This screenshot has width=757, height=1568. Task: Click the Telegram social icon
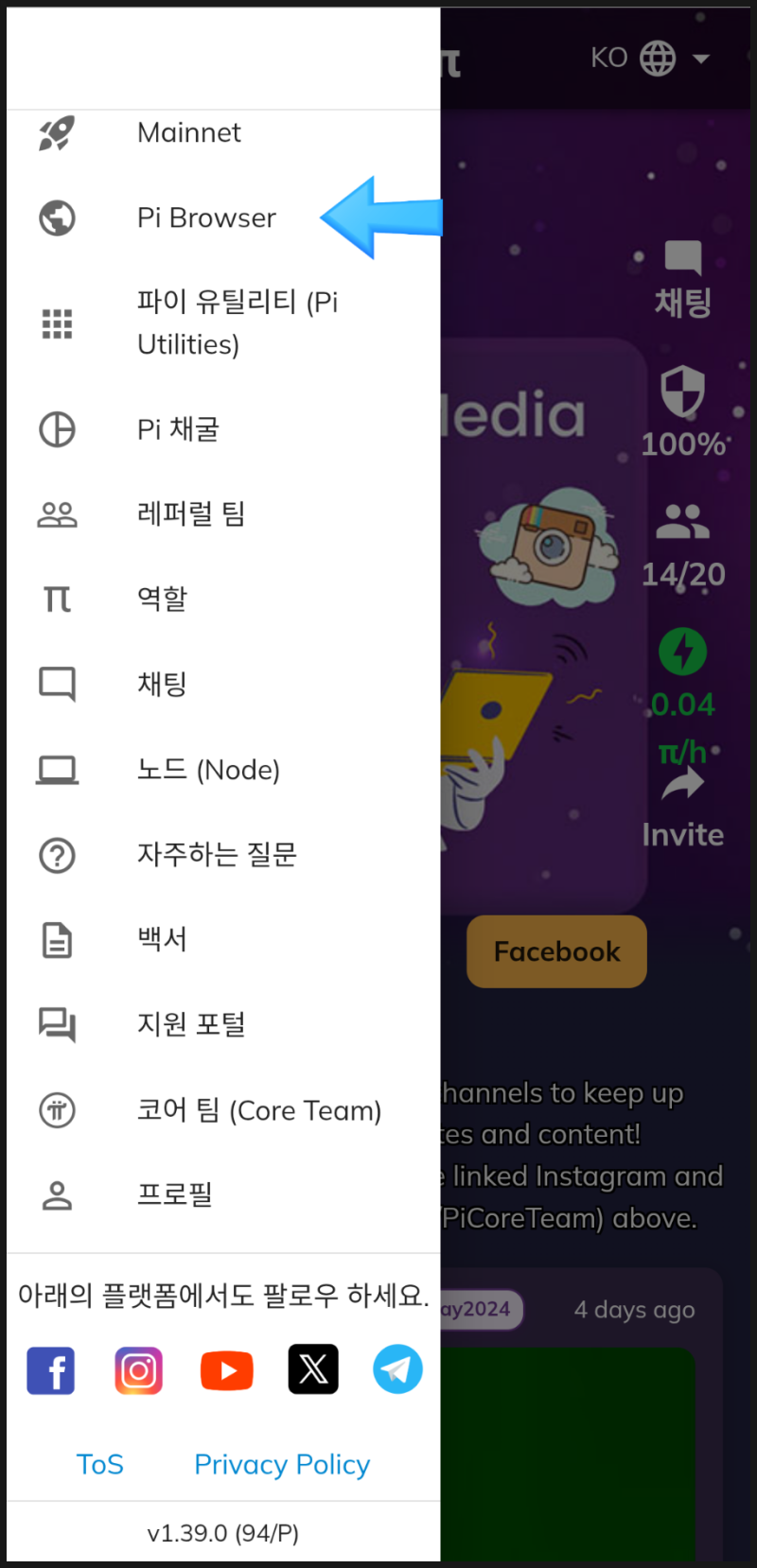click(x=397, y=1369)
